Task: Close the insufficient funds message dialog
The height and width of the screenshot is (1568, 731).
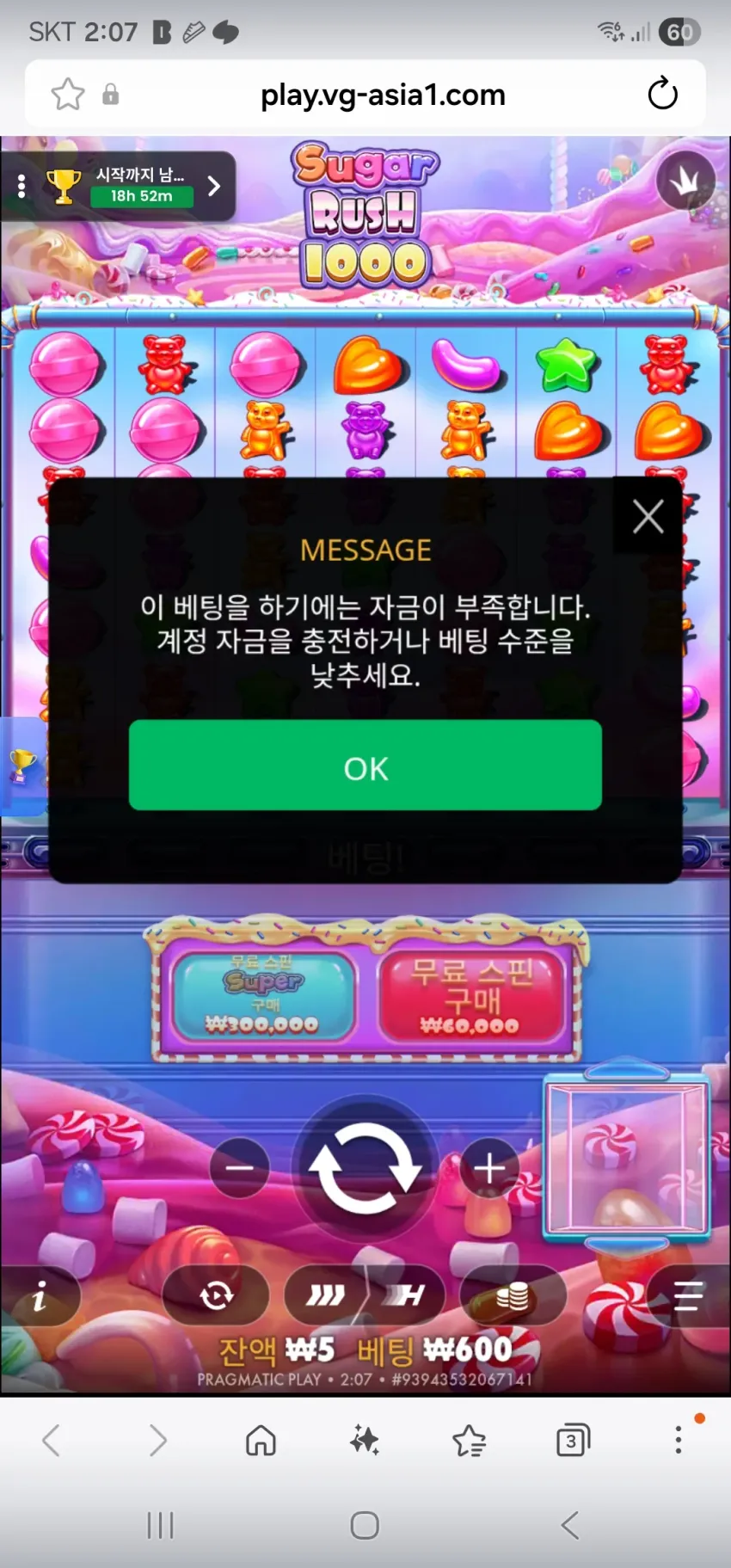Action: (648, 516)
